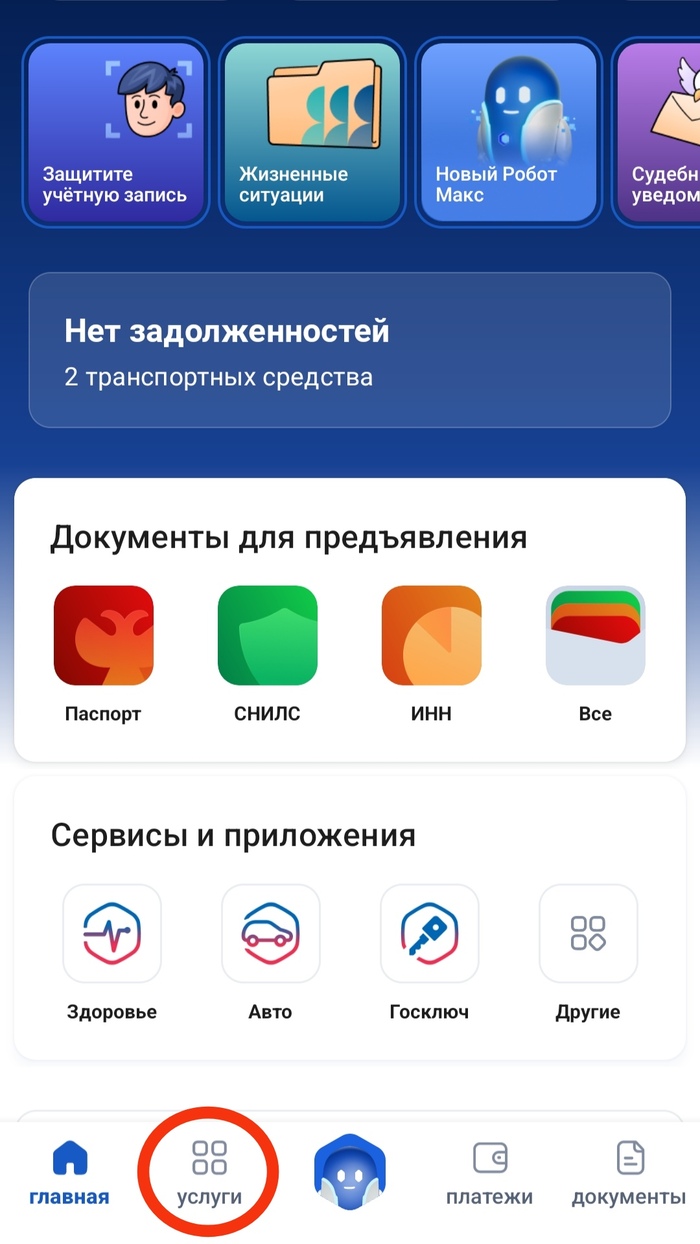The width and height of the screenshot is (700, 1244).
Task: Open the Защитите учётную запись card
Action: coord(115,132)
